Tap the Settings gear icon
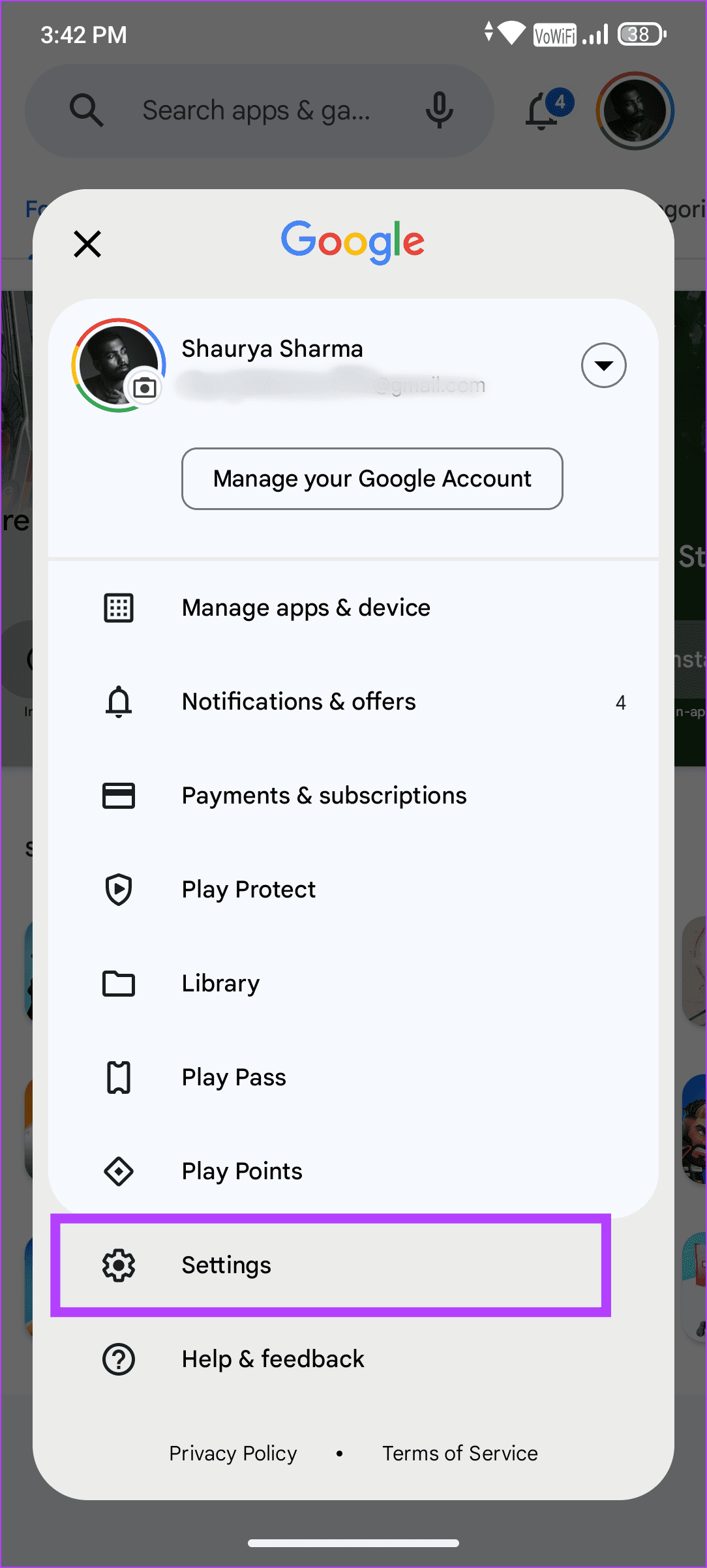 118,1265
